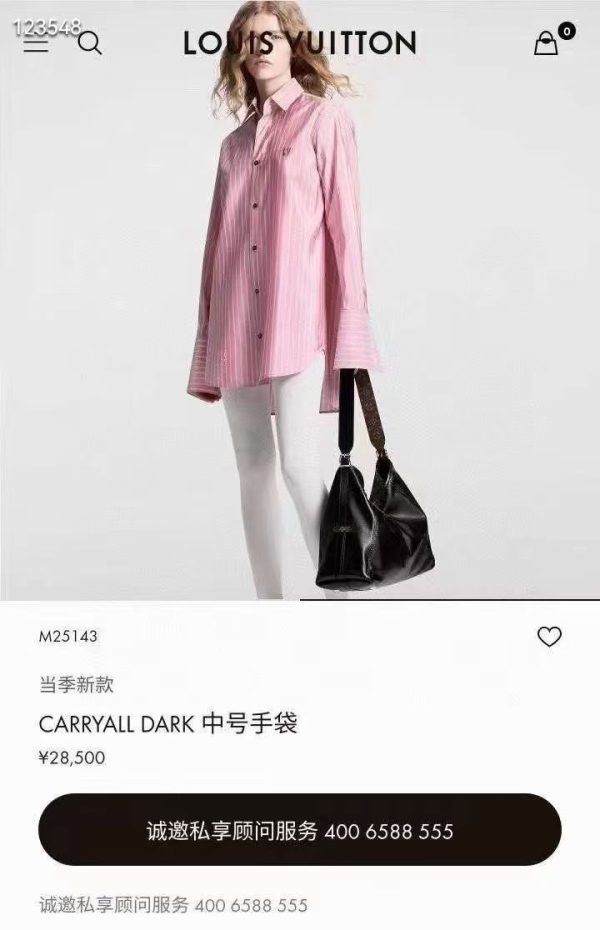Add Carryall Dark to wishlist heart
The height and width of the screenshot is (930, 600).
pos(549,636)
